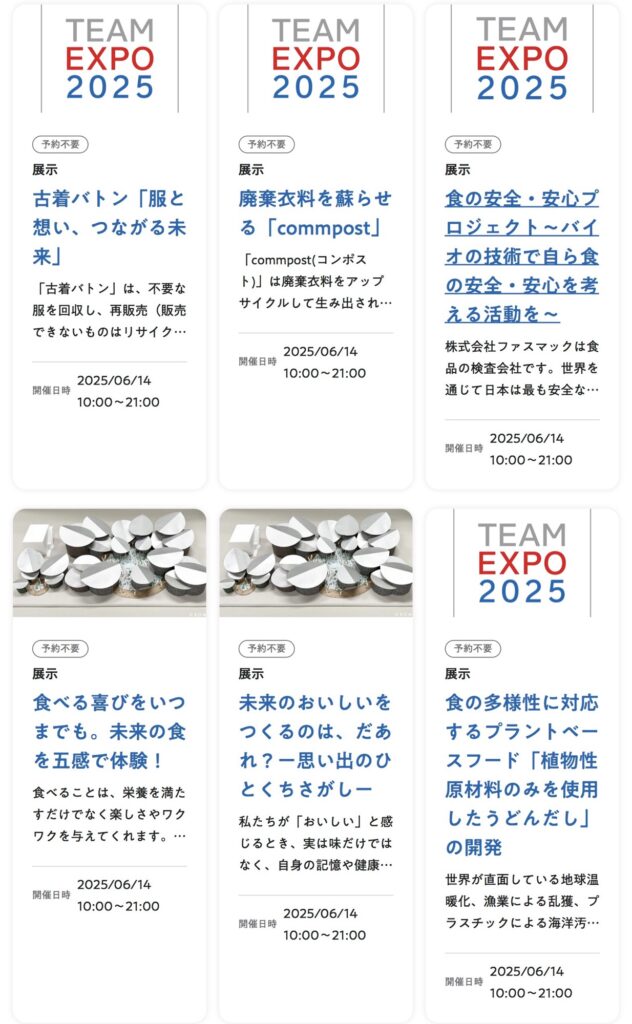Open the 食の安全・安心プロジェクト link
The width and height of the screenshot is (632, 1024).
point(521,256)
